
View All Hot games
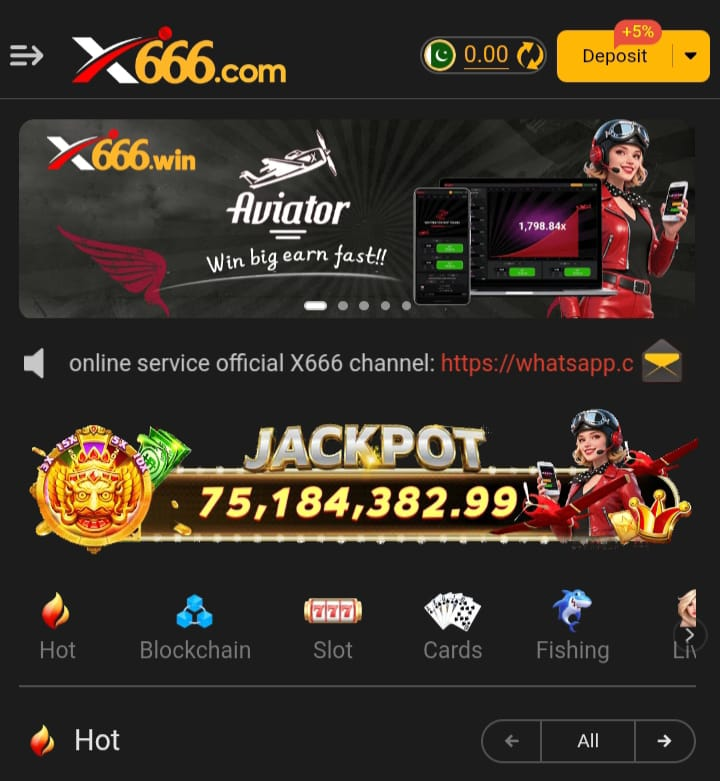coord(588,741)
